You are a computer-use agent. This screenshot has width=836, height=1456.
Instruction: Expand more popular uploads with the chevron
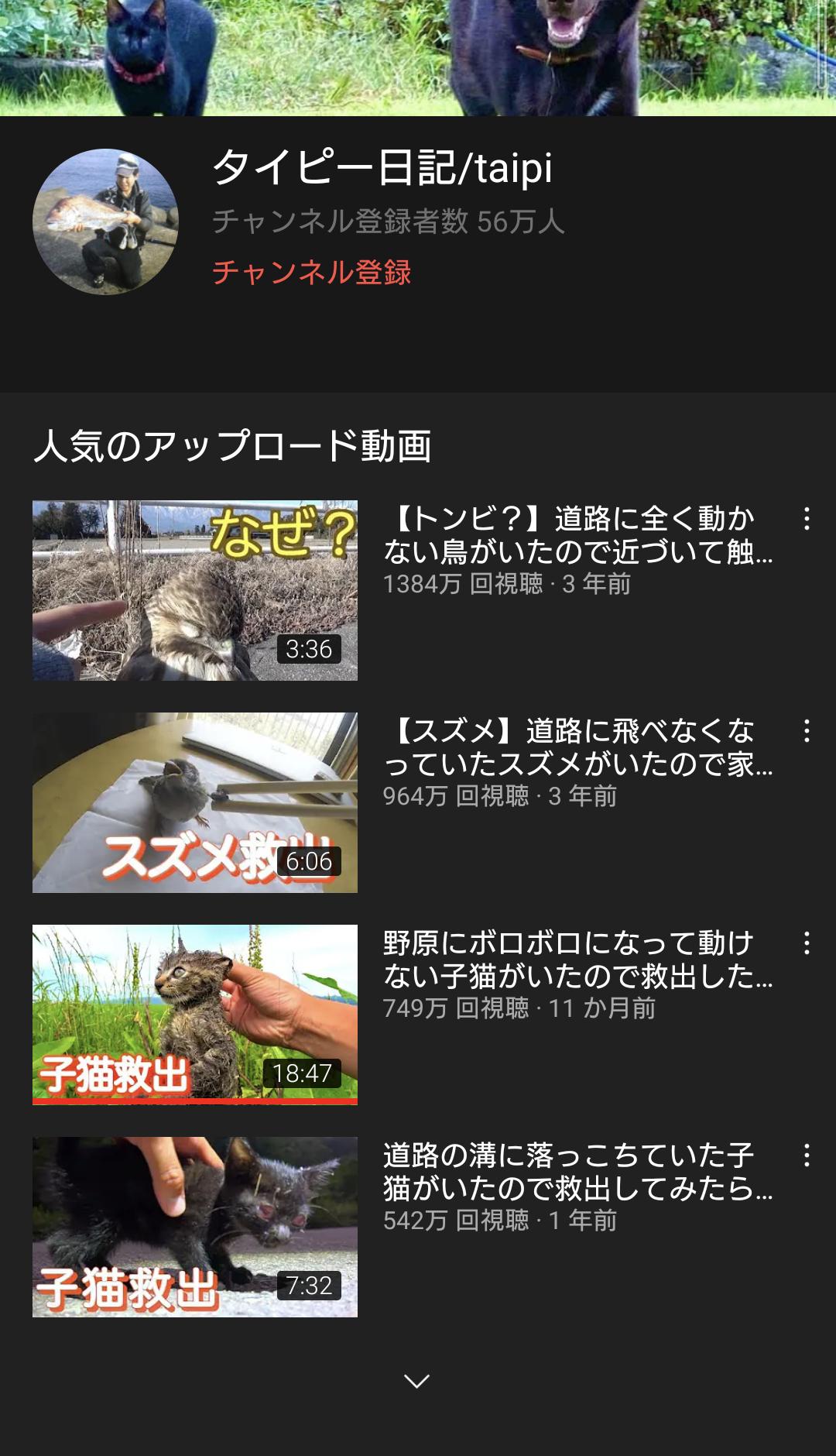417,1381
